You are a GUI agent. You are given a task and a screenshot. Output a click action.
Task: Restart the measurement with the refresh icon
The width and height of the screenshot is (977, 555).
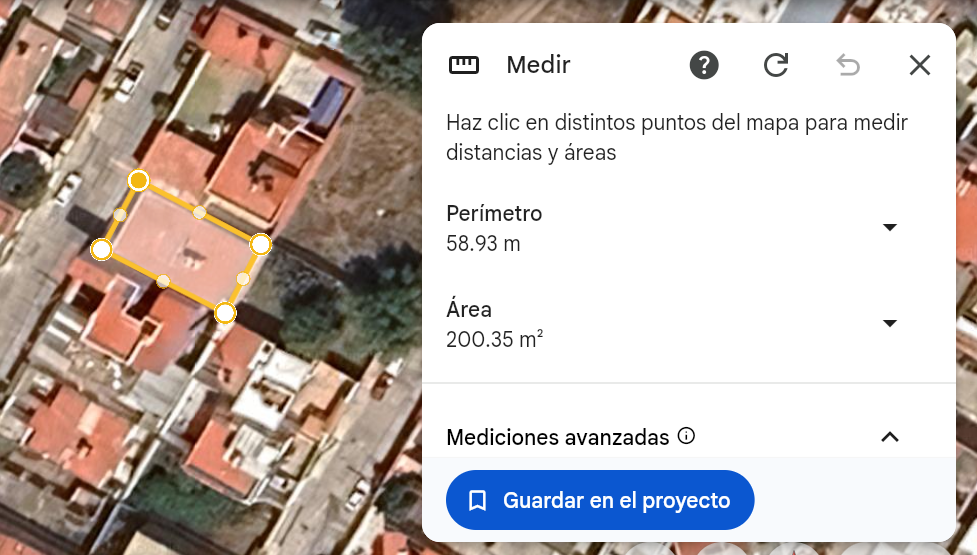776,65
